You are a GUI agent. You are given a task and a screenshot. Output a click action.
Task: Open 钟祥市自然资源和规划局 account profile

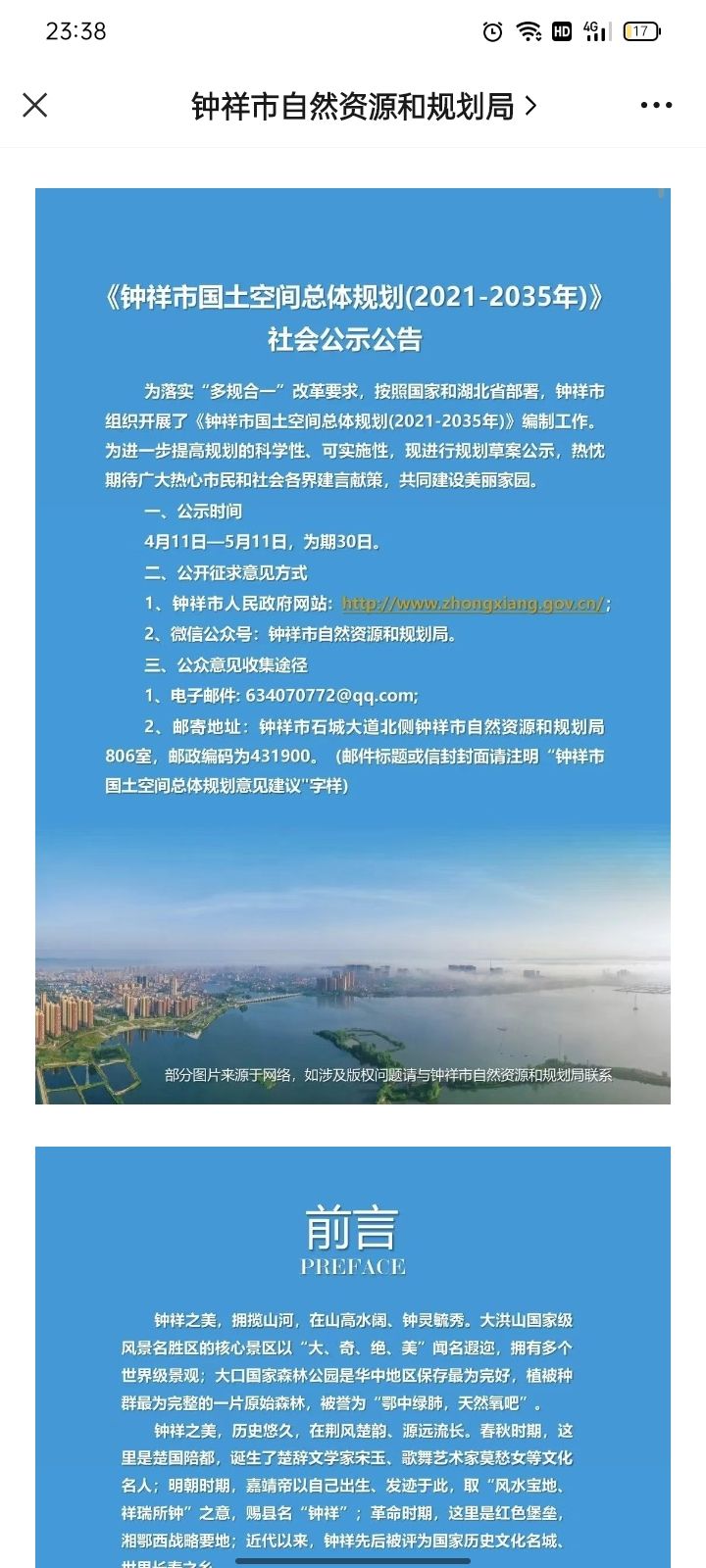[x=363, y=106]
